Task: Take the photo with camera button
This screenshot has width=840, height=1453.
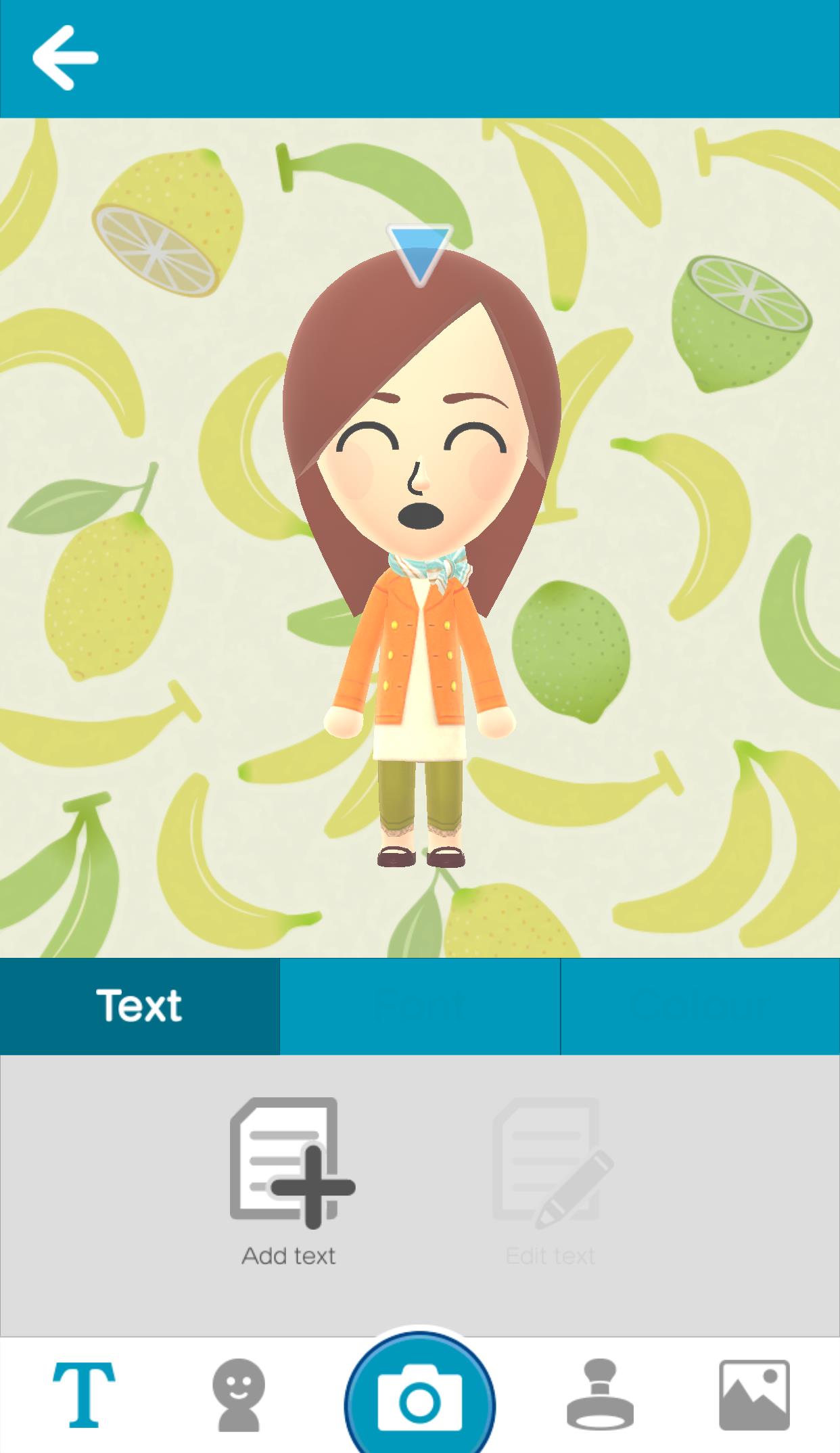Action: click(x=419, y=1400)
